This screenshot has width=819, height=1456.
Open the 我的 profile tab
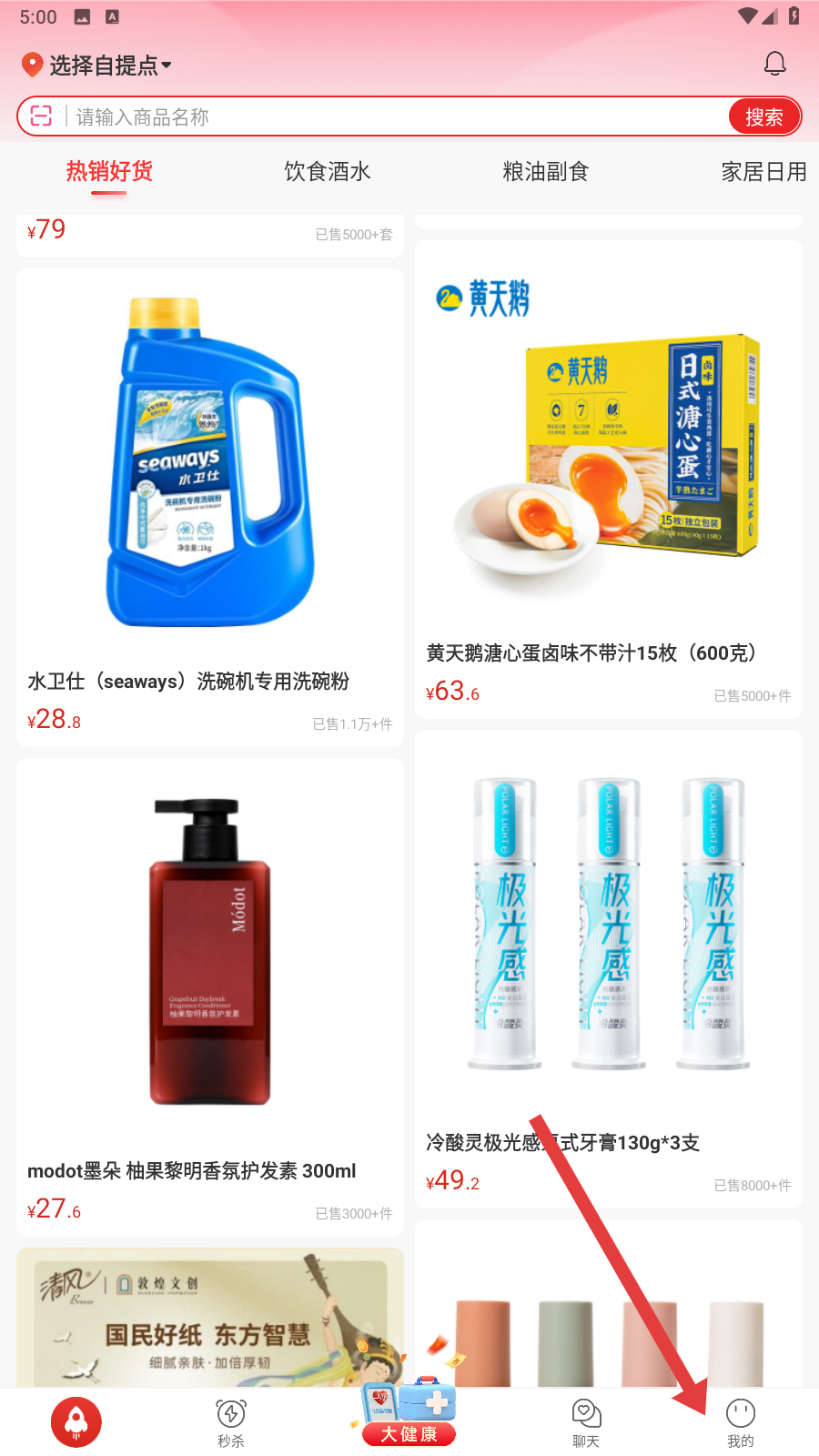[x=741, y=1422]
